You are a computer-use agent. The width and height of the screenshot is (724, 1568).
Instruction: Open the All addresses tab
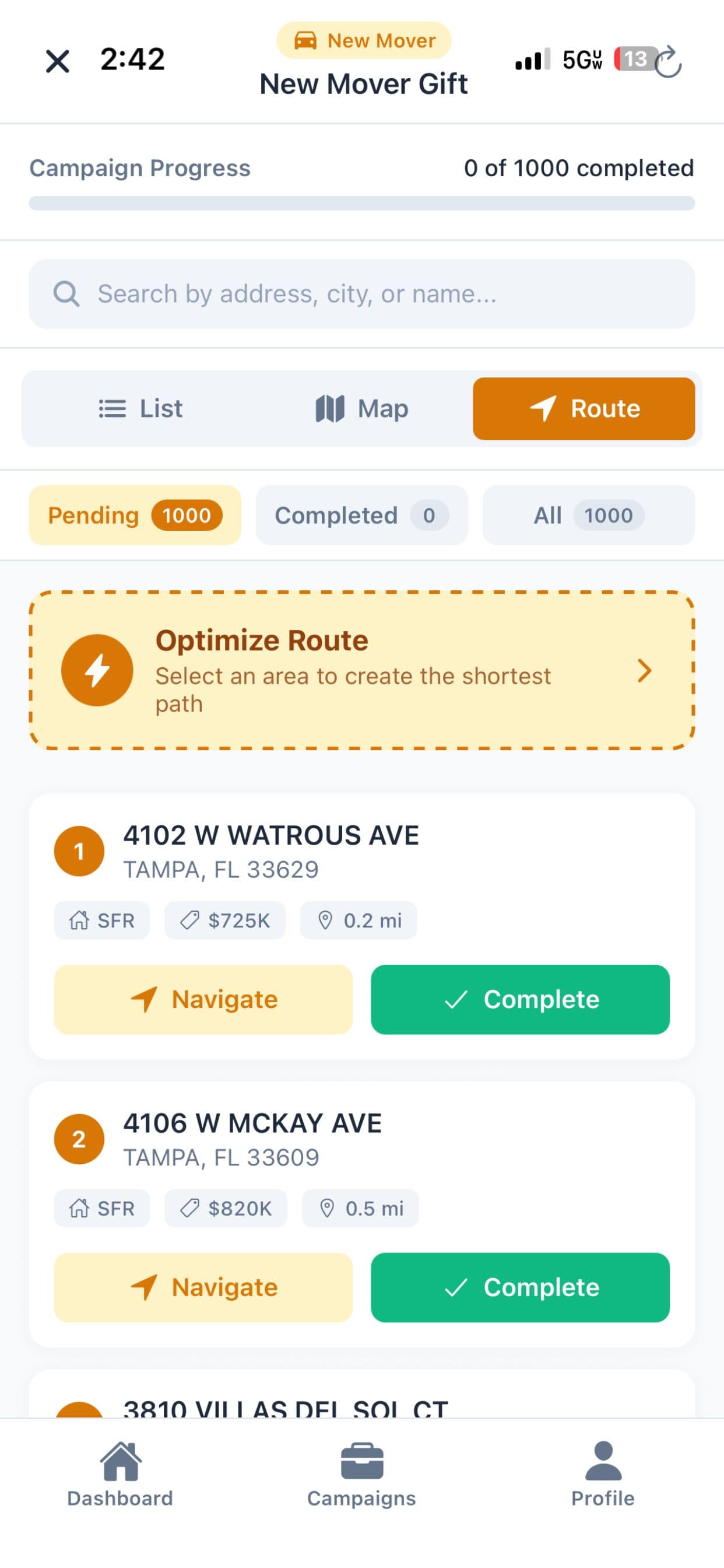588,515
